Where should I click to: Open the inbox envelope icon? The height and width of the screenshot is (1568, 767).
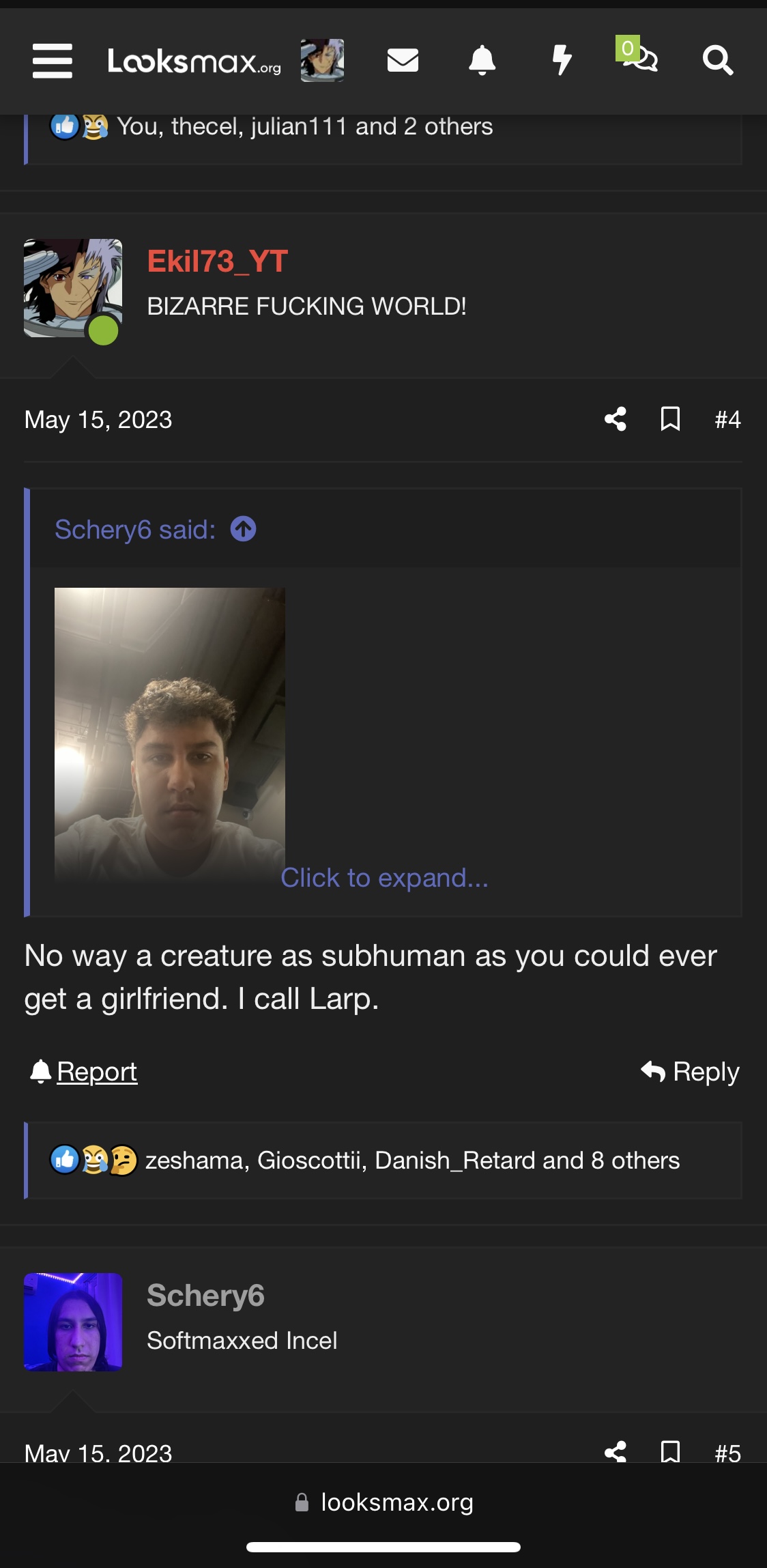403,60
